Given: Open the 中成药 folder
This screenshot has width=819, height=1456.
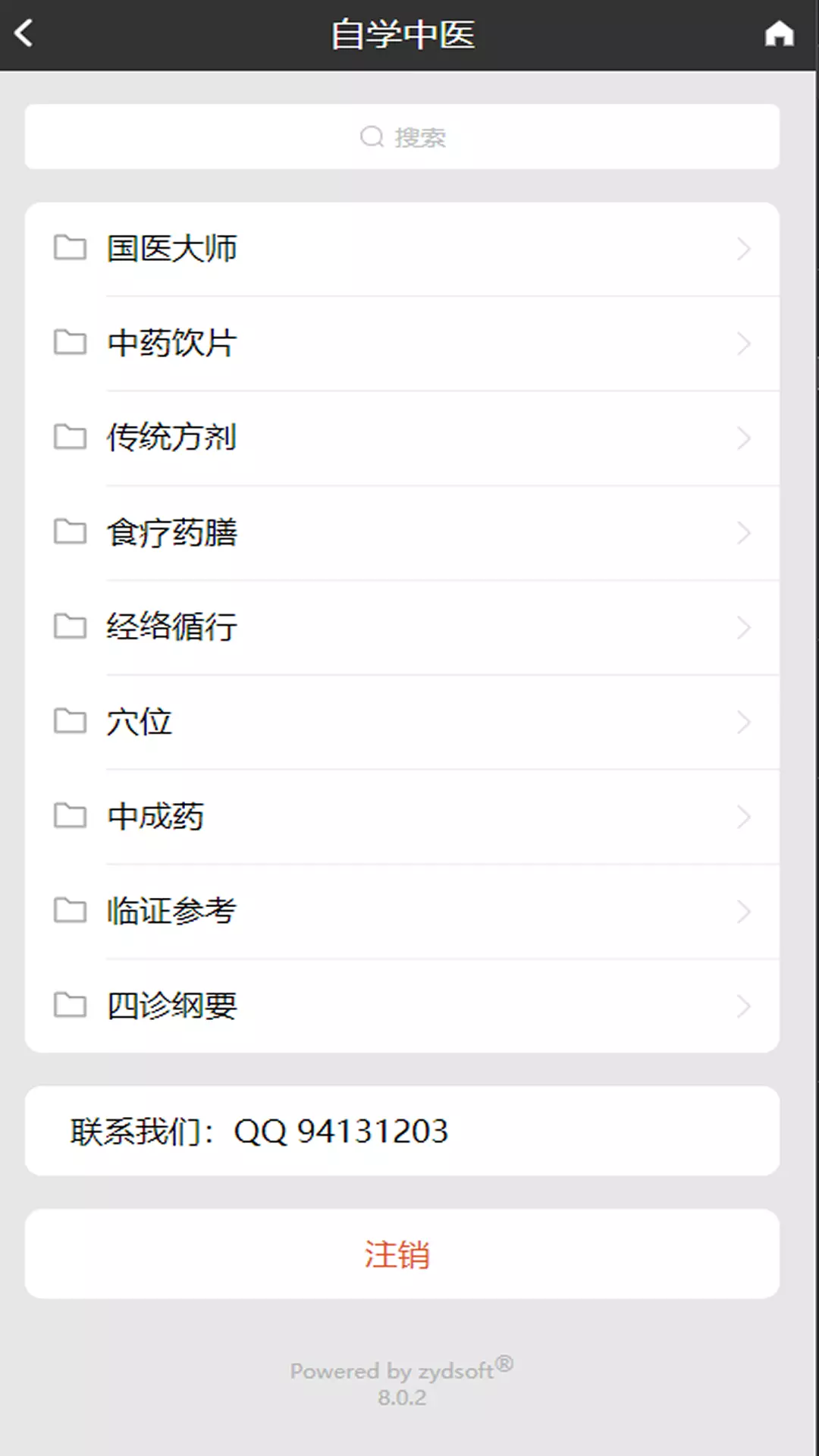Looking at the screenshot, I should pyautogui.click(x=402, y=817).
